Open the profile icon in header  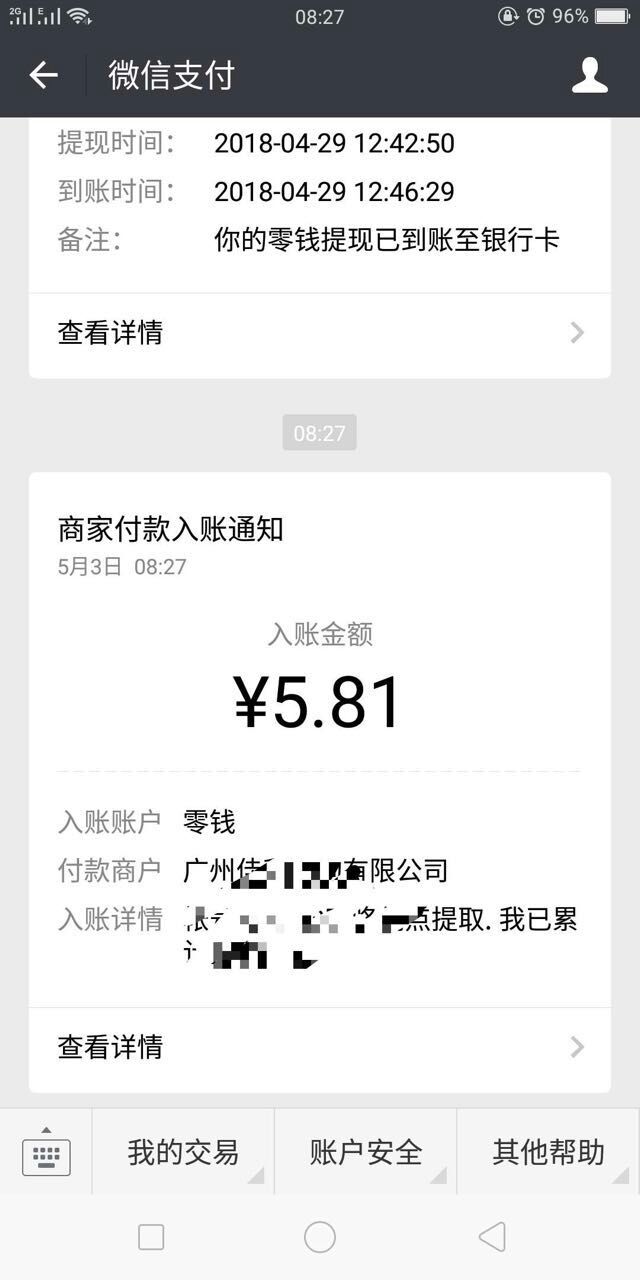pos(590,75)
